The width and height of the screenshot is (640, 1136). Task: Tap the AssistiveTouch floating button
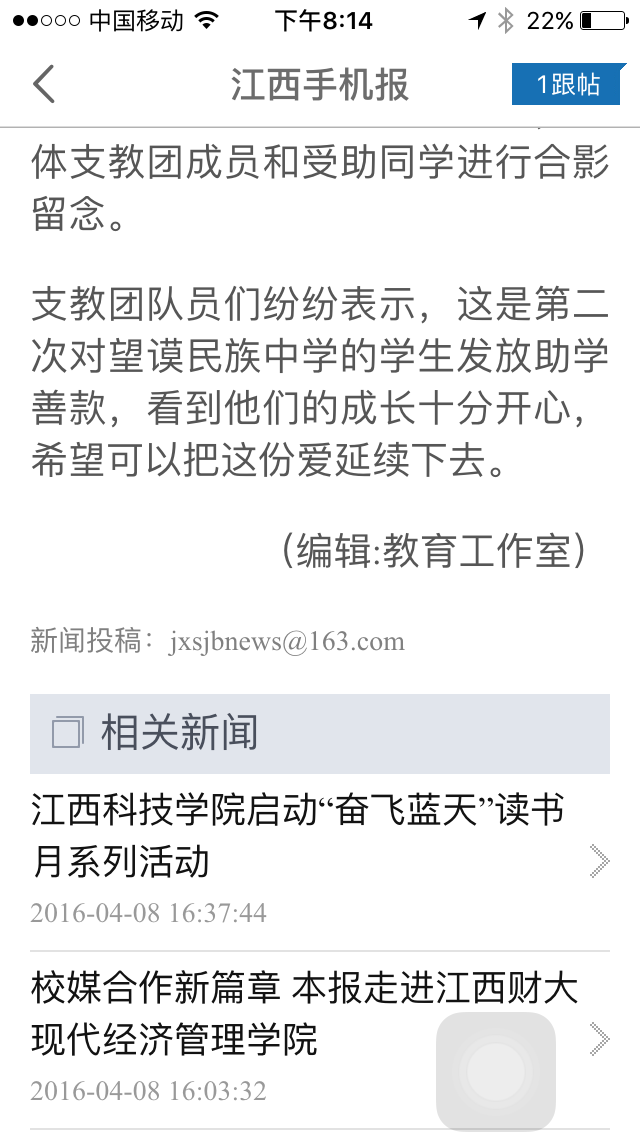(x=495, y=1071)
